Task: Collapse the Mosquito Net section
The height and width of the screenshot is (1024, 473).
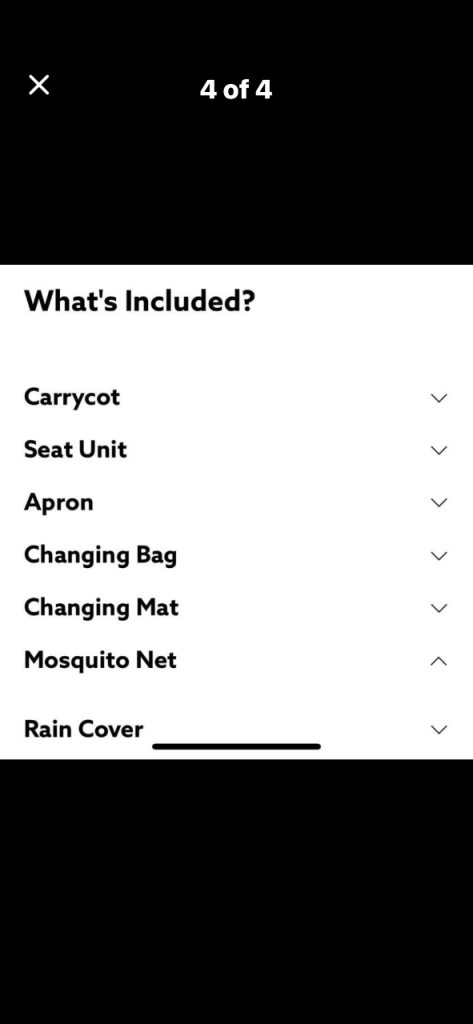Action: pos(236,661)
